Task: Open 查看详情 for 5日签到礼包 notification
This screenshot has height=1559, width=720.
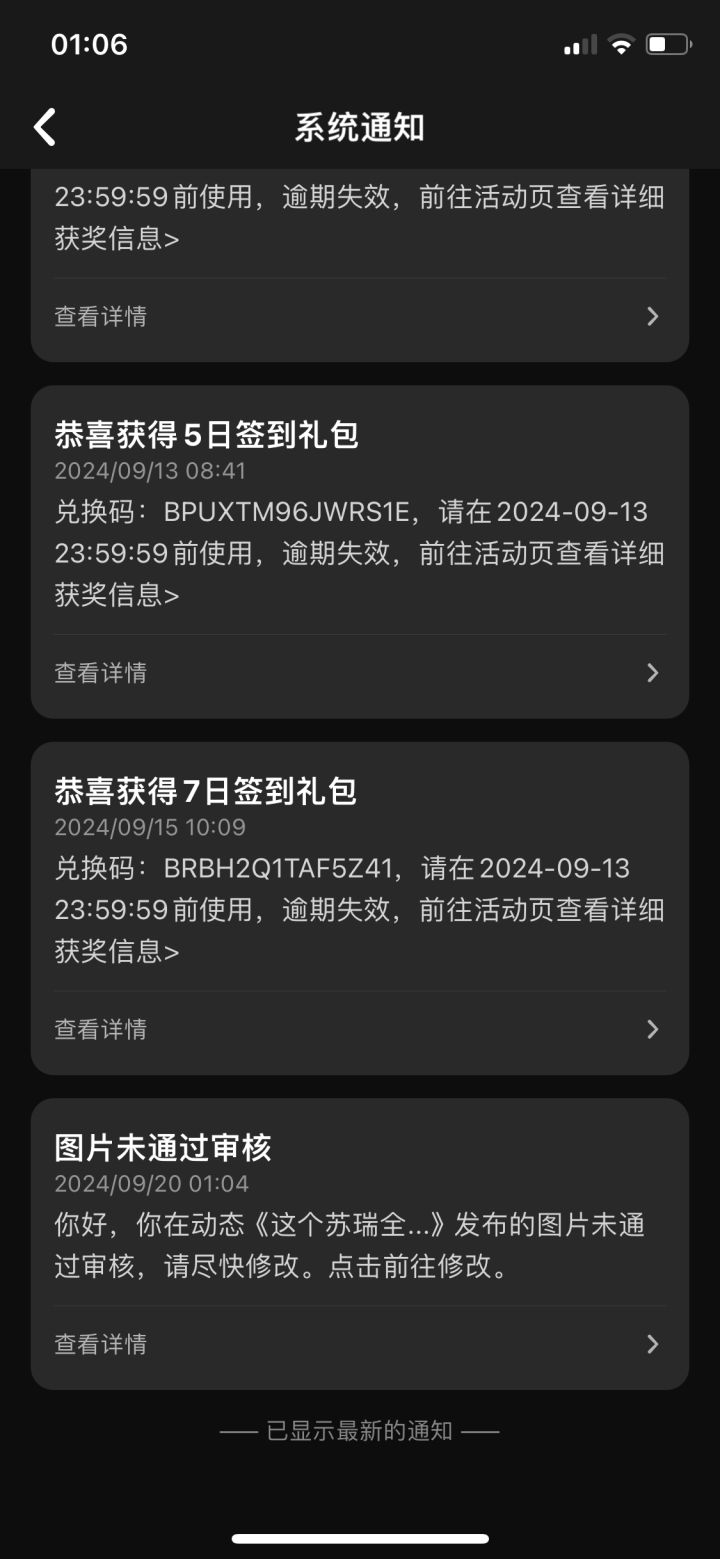Action: point(360,673)
